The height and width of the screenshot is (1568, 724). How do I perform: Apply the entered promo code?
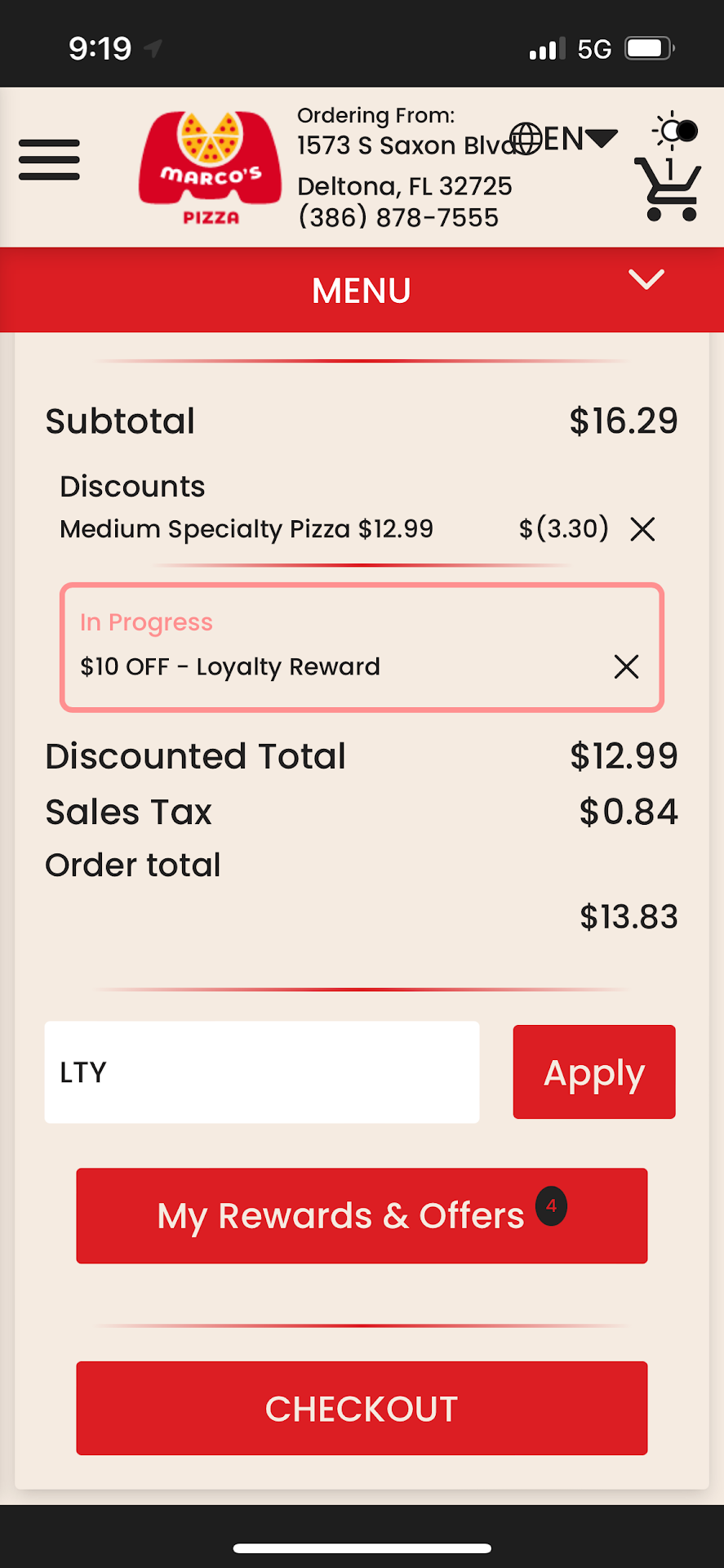[x=593, y=1071]
